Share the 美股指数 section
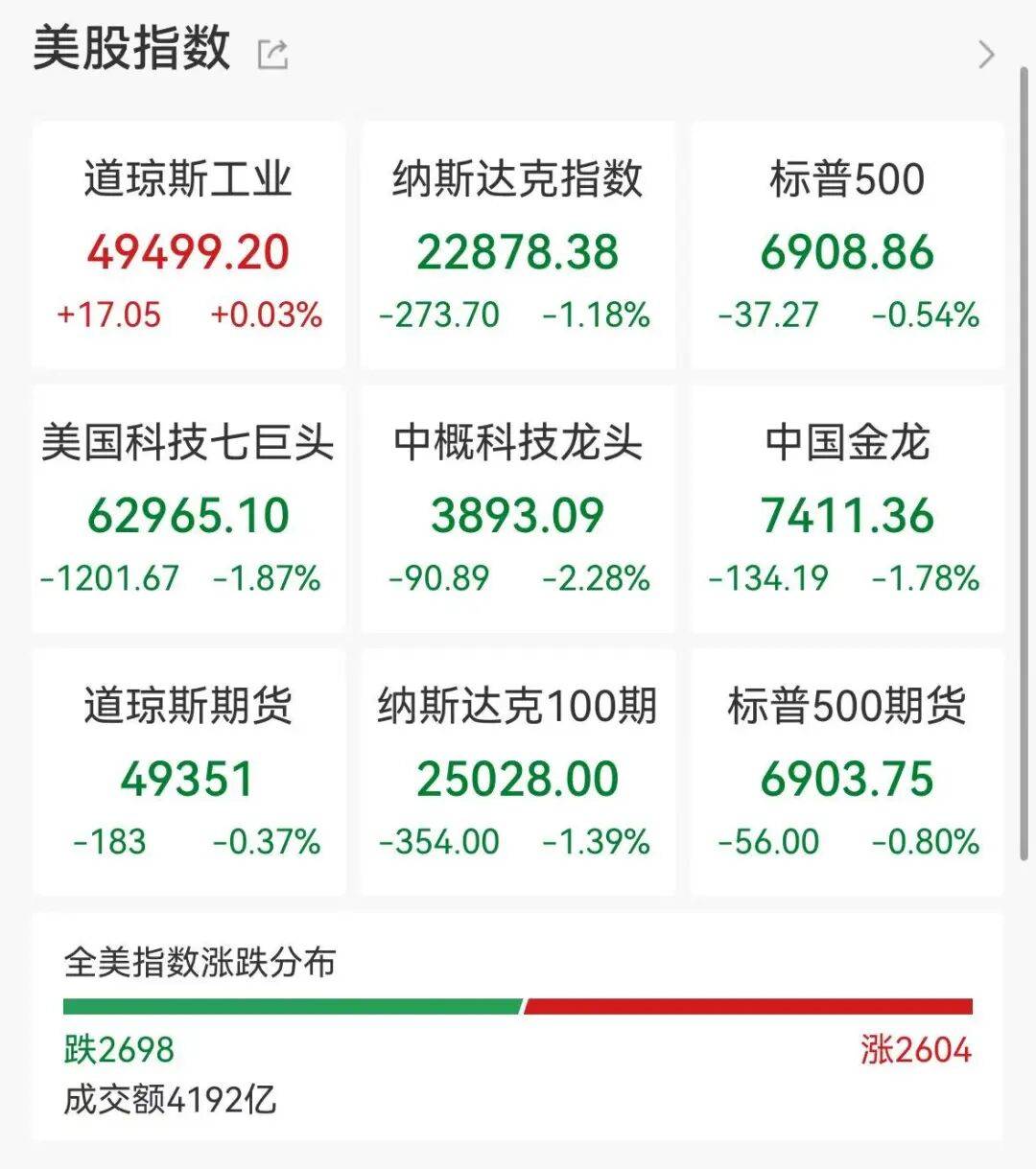This screenshot has height=1169, width=1036. (x=273, y=54)
